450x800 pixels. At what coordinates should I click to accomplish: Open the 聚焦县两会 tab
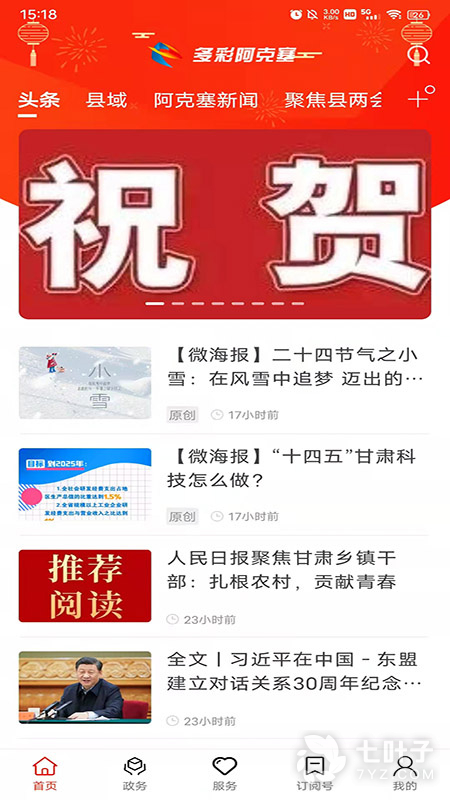tap(333, 100)
